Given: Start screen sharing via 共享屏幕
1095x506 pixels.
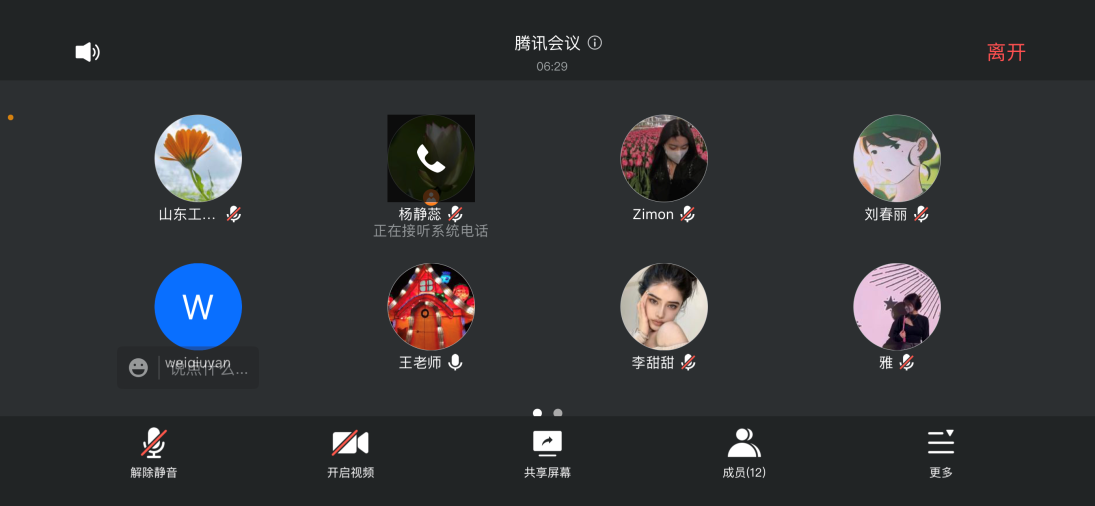Looking at the screenshot, I should coord(547,453).
